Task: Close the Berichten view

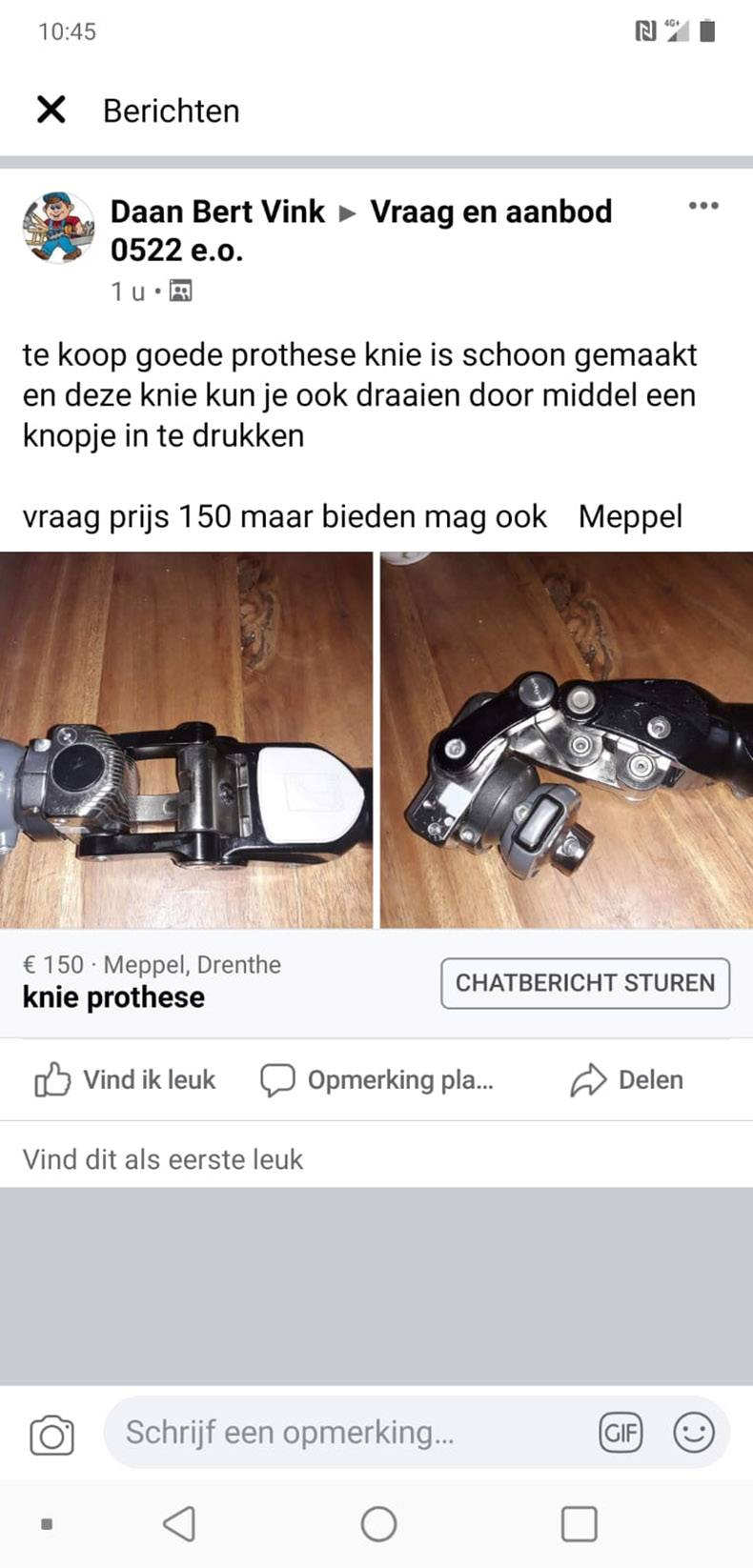Action: click(51, 111)
